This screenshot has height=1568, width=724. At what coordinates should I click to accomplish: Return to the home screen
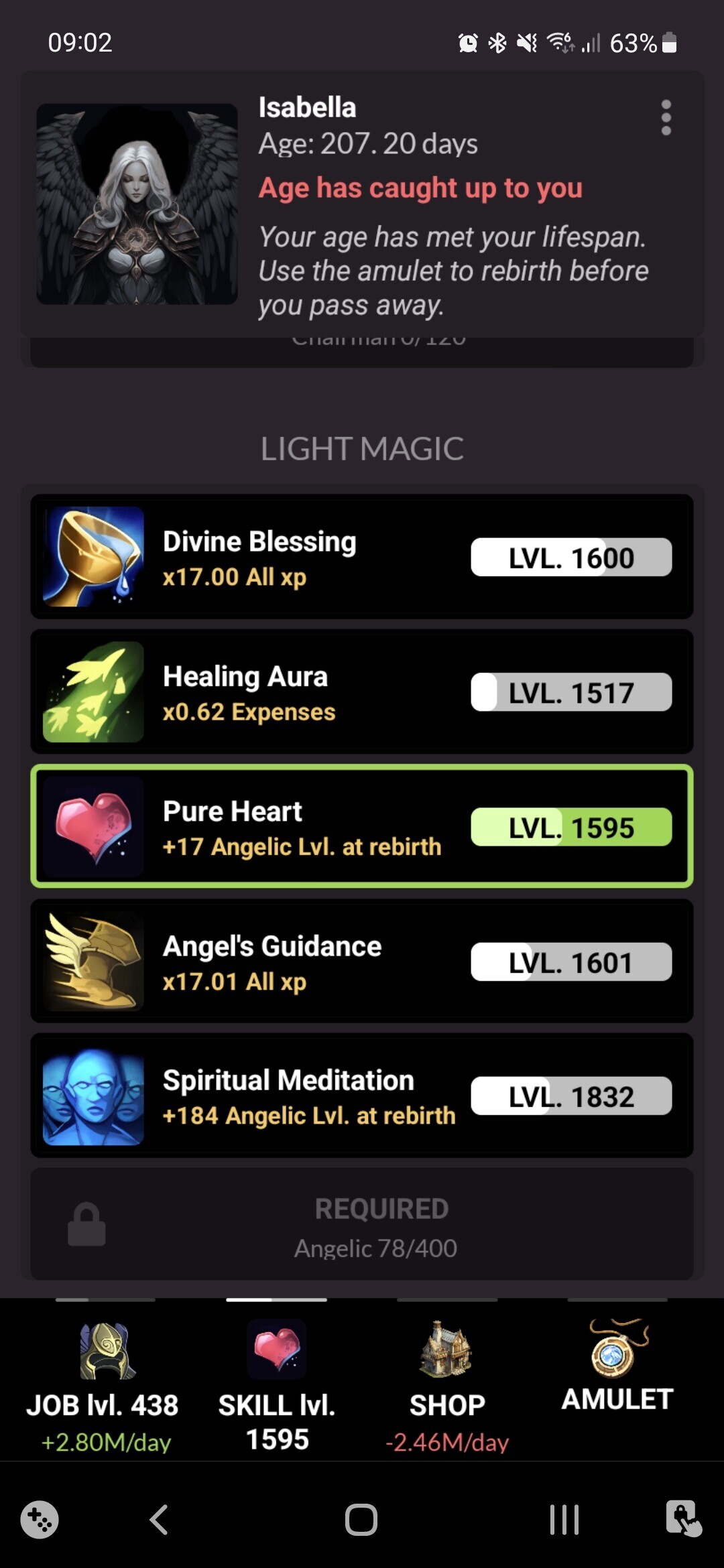[x=361, y=1519]
